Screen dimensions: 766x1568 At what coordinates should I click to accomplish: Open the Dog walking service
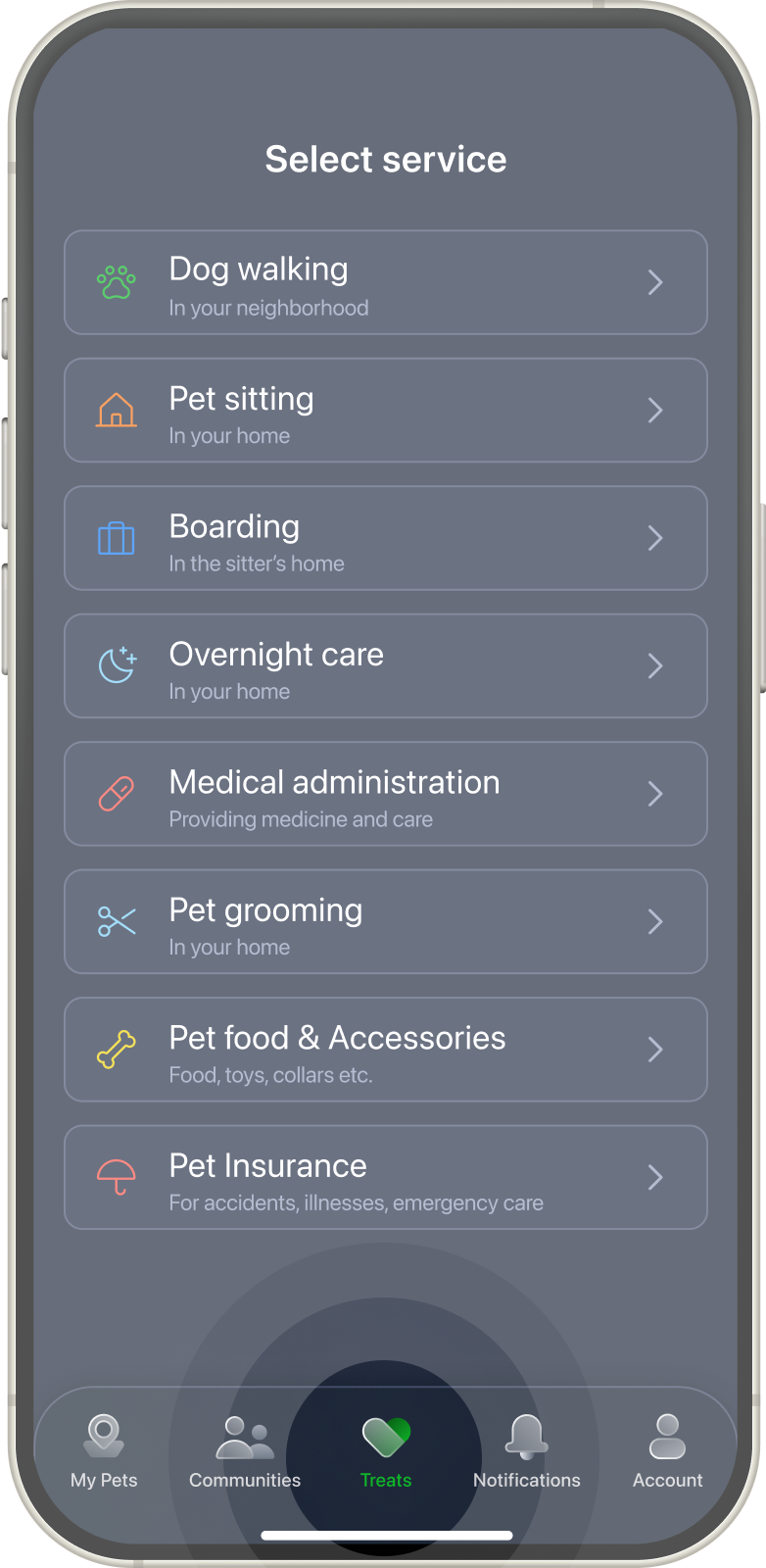coord(385,282)
